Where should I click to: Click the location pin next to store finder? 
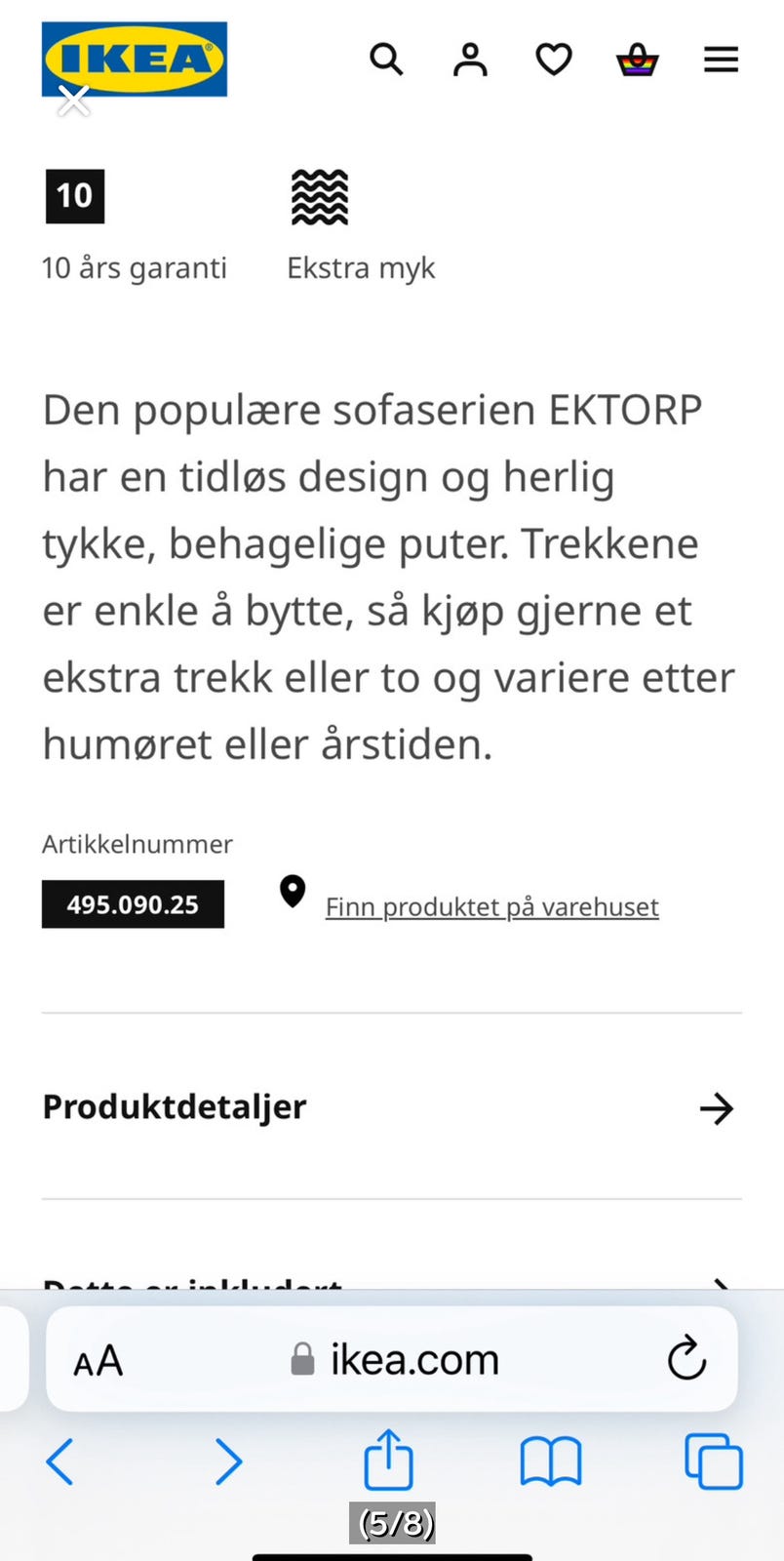[x=293, y=892]
